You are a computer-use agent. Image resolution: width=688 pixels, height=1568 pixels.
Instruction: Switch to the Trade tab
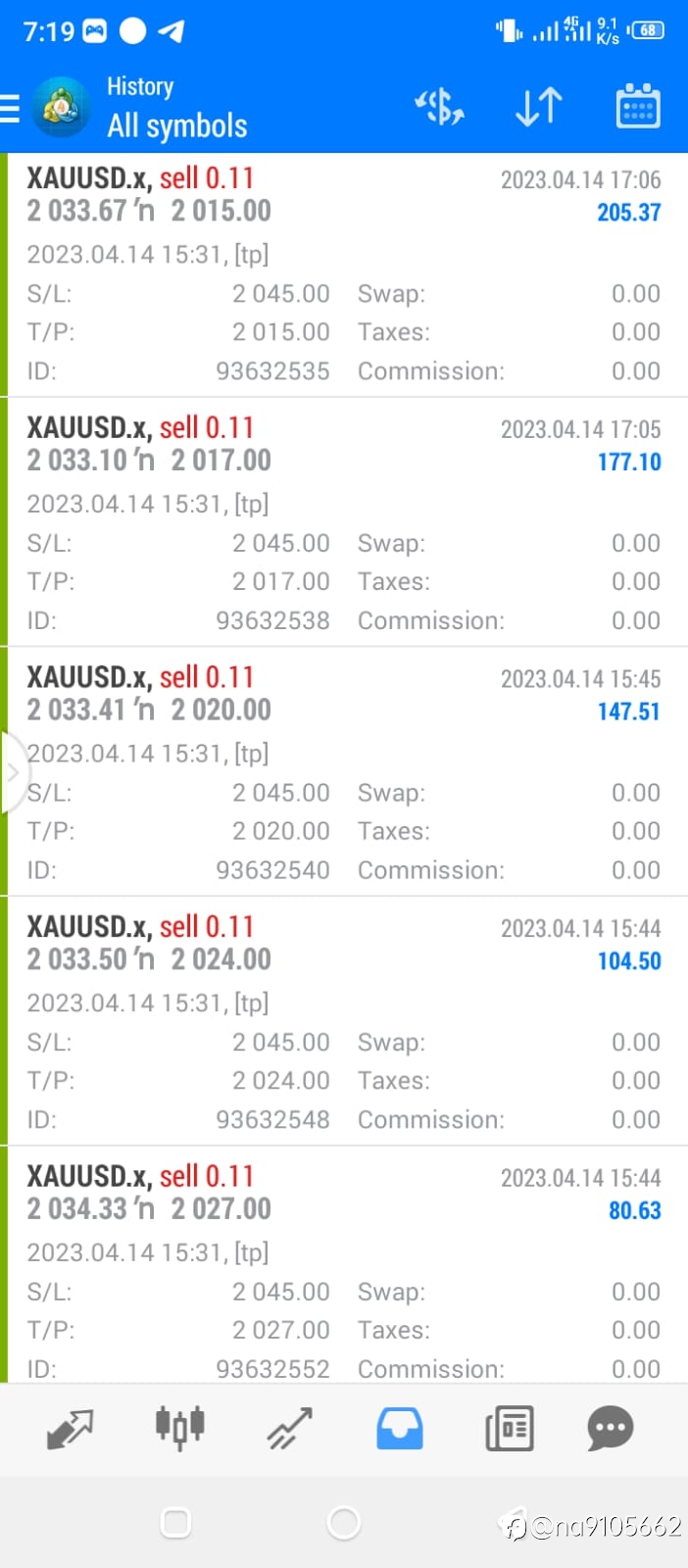coord(290,1429)
